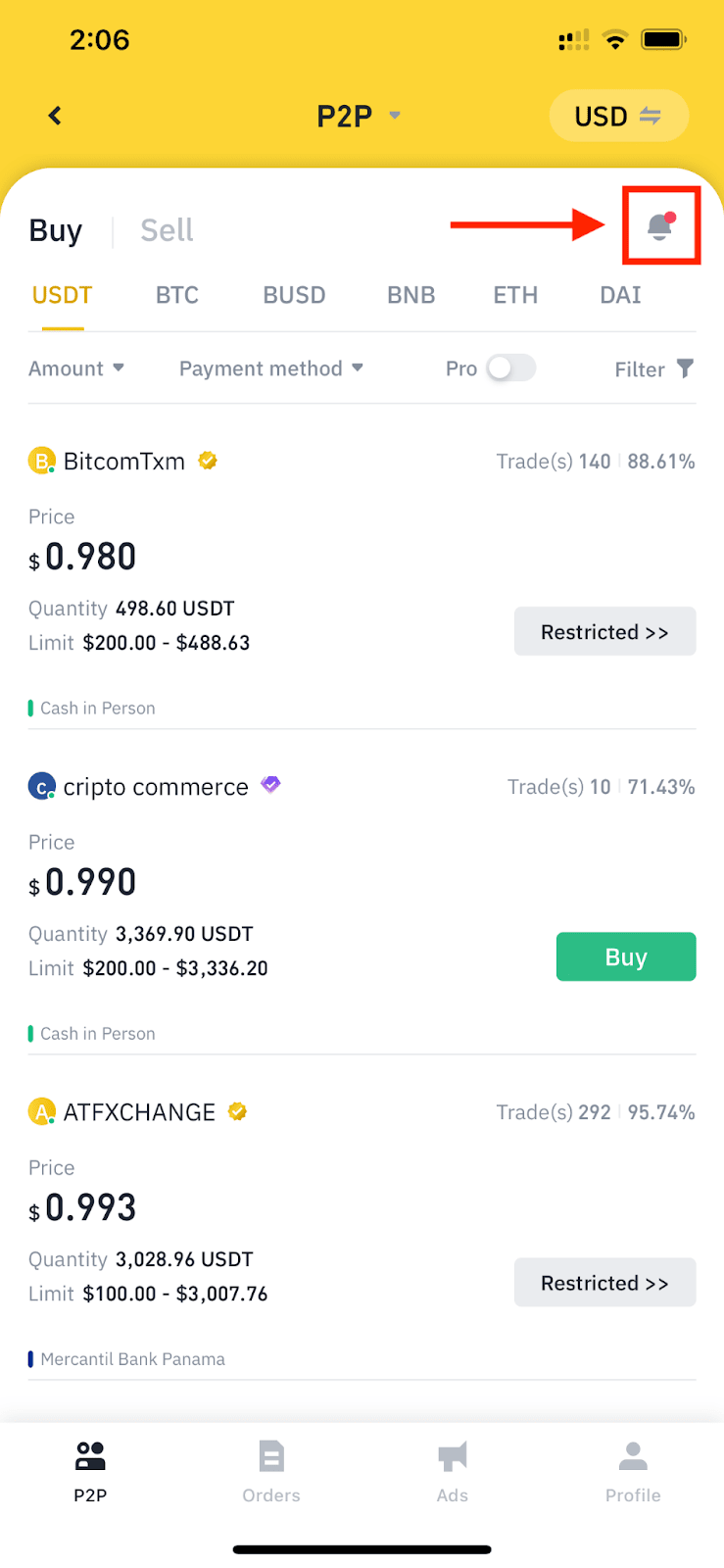Image resolution: width=724 pixels, height=1568 pixels.
Task: Select the BTC coin tab
Action: (x=177, y=295)
